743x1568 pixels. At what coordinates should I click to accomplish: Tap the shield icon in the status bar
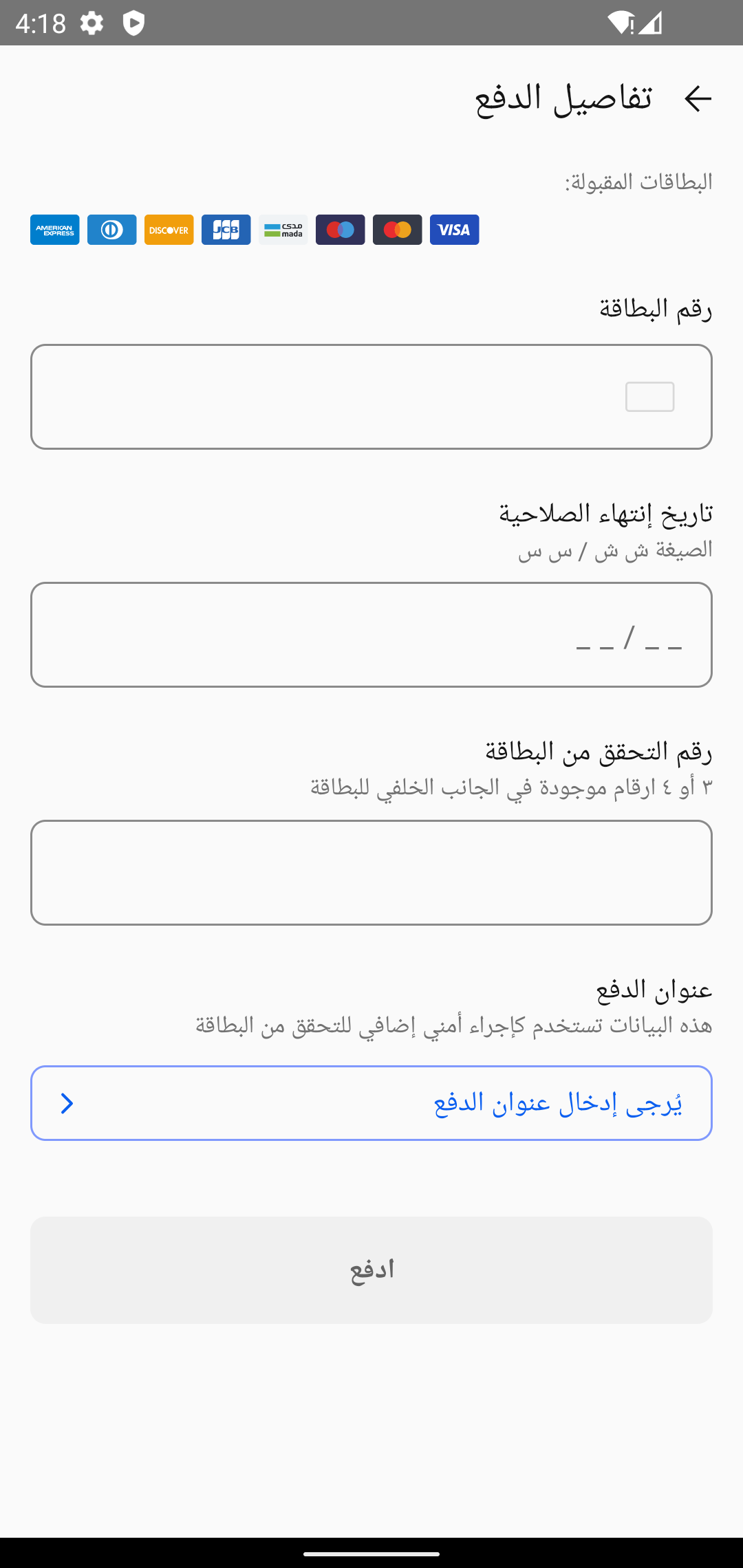click(133, 23)
